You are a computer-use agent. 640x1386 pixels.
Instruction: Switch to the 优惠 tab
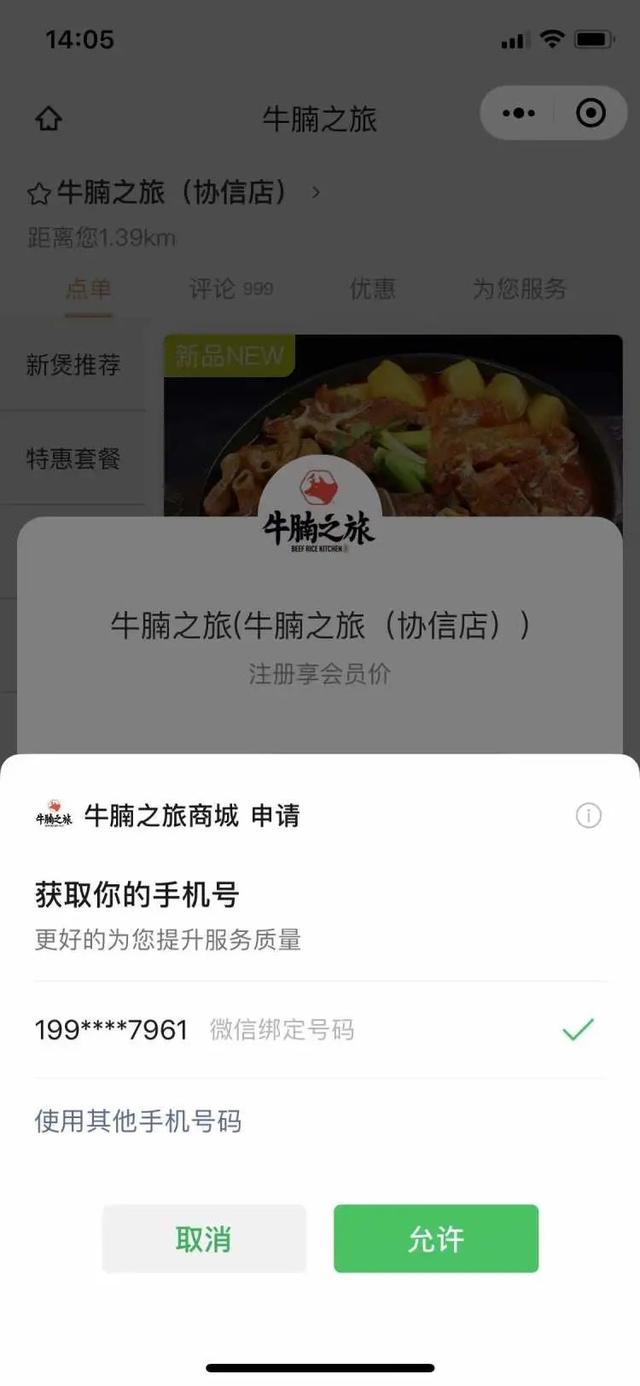click(x=372, y=289)
